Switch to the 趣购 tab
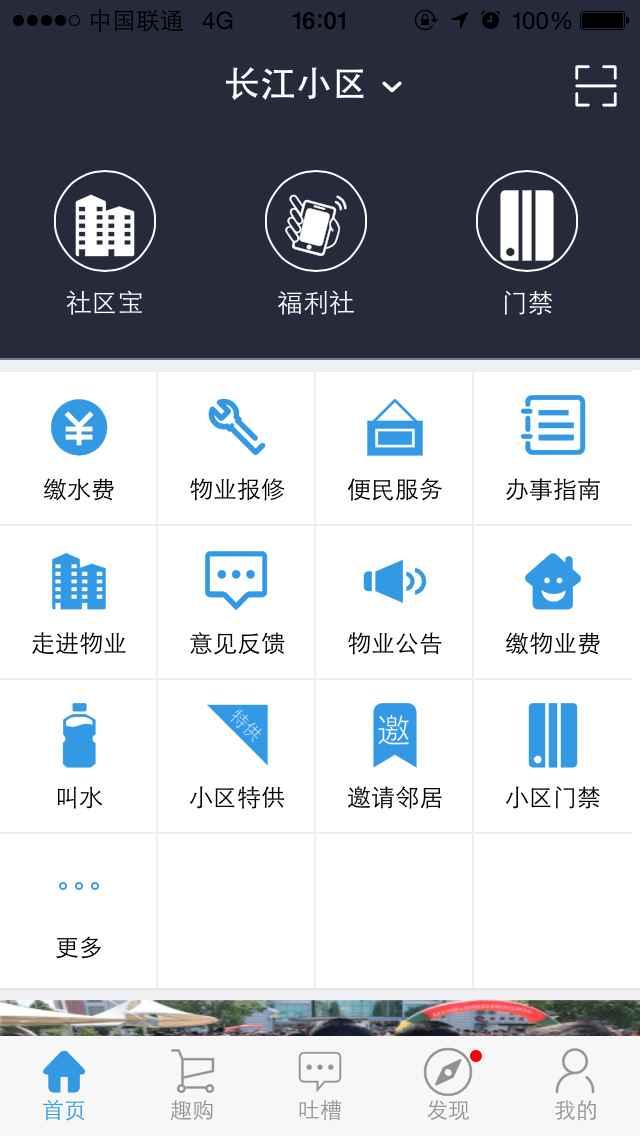This screenshot has width=640, height=1136. 192,1086
